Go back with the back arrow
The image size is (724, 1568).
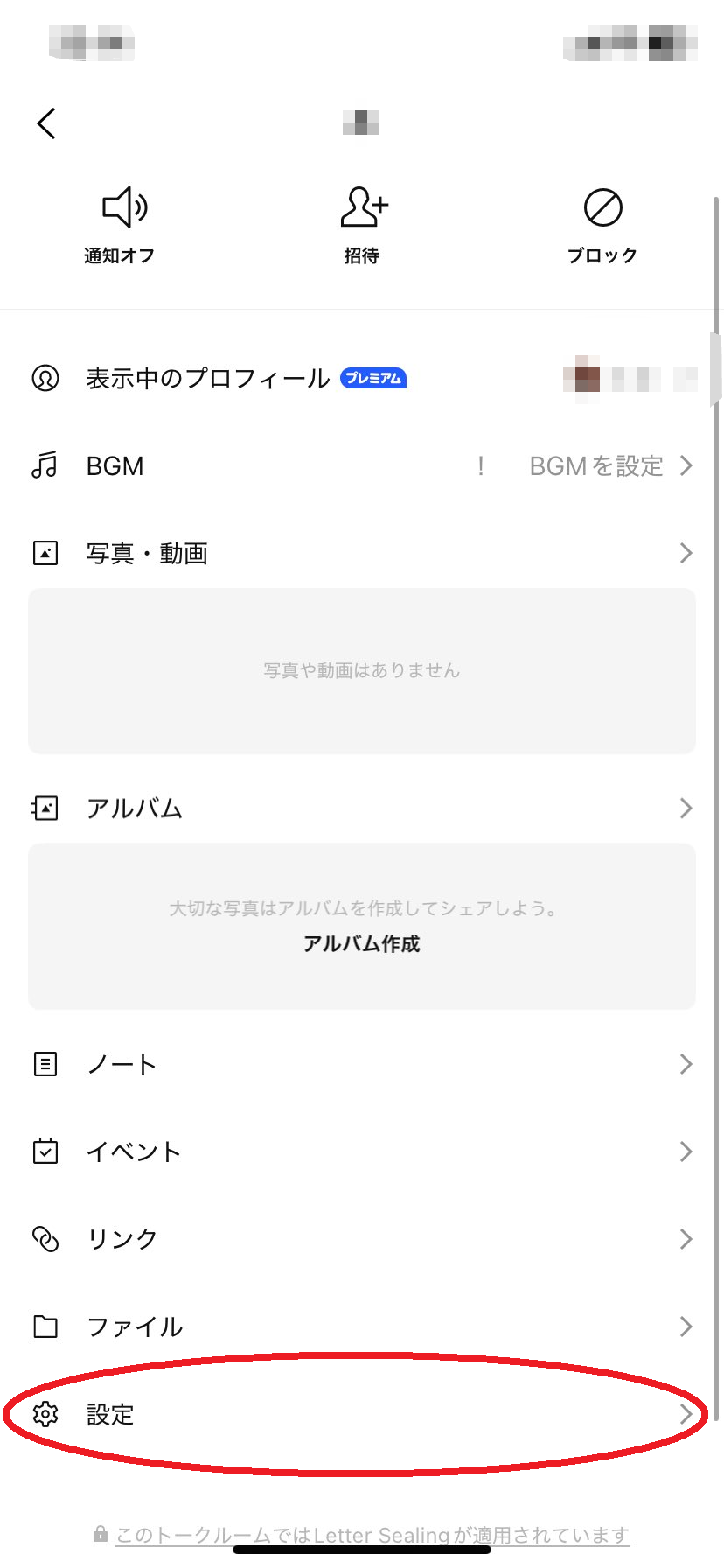click(x=45, y=123)
